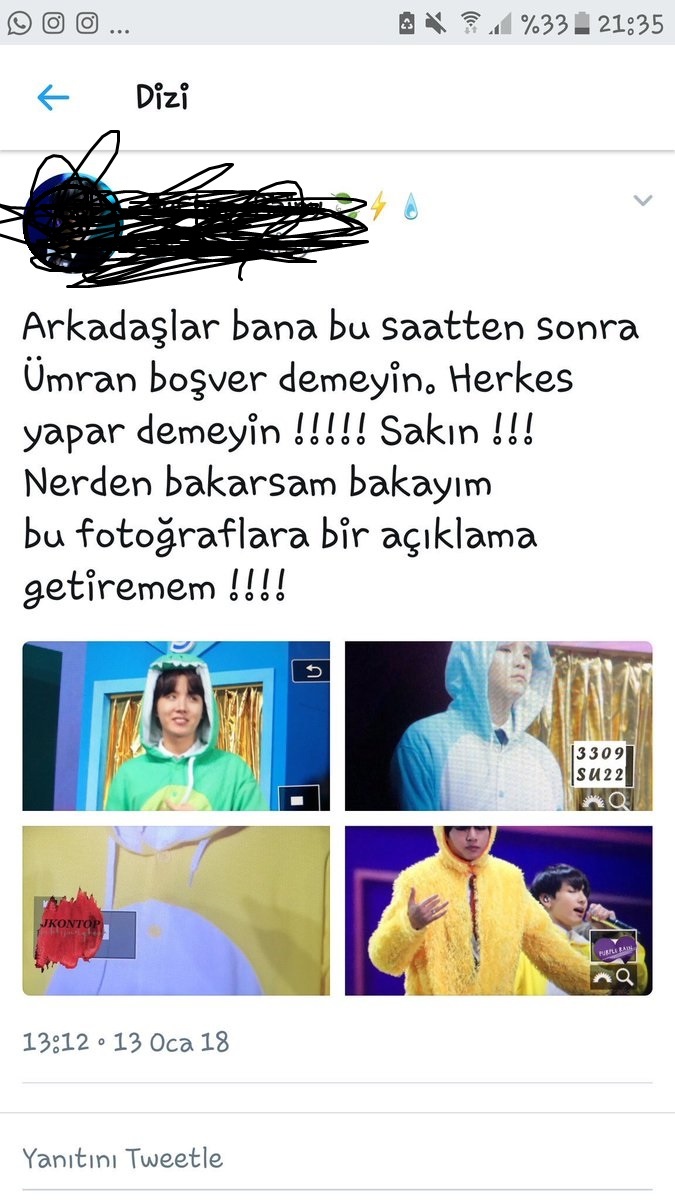Open the yellow chick costume photo
The width and height of the screenshot is (675, 1200).
tap(498, 910)
